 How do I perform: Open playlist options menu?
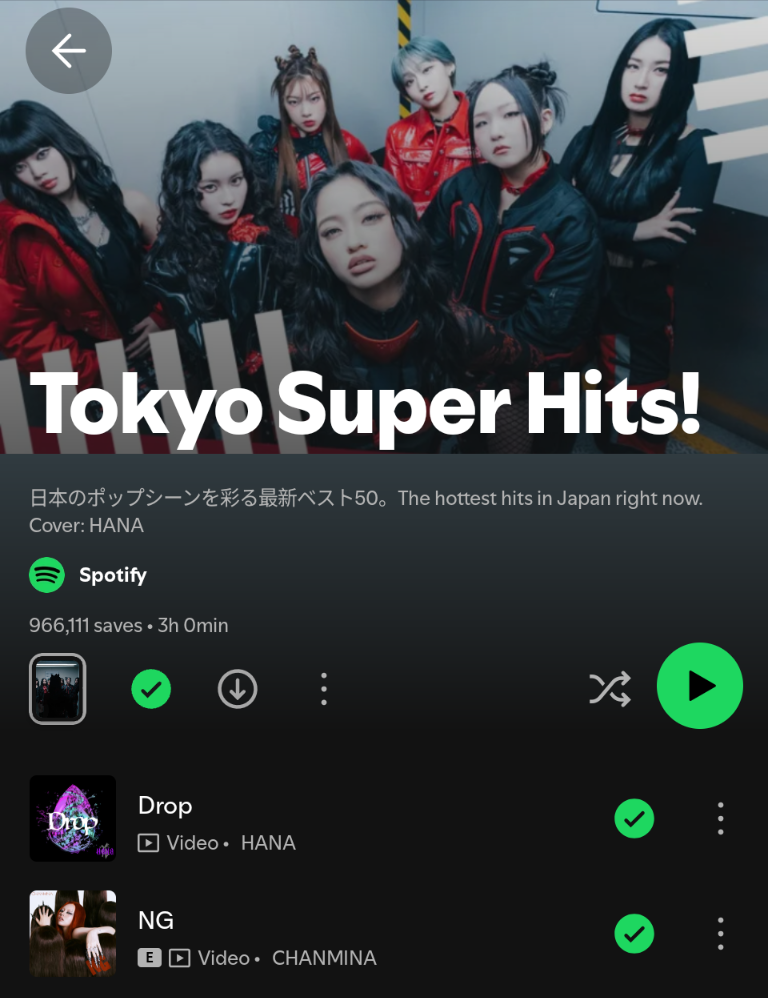tap(323, 689)
